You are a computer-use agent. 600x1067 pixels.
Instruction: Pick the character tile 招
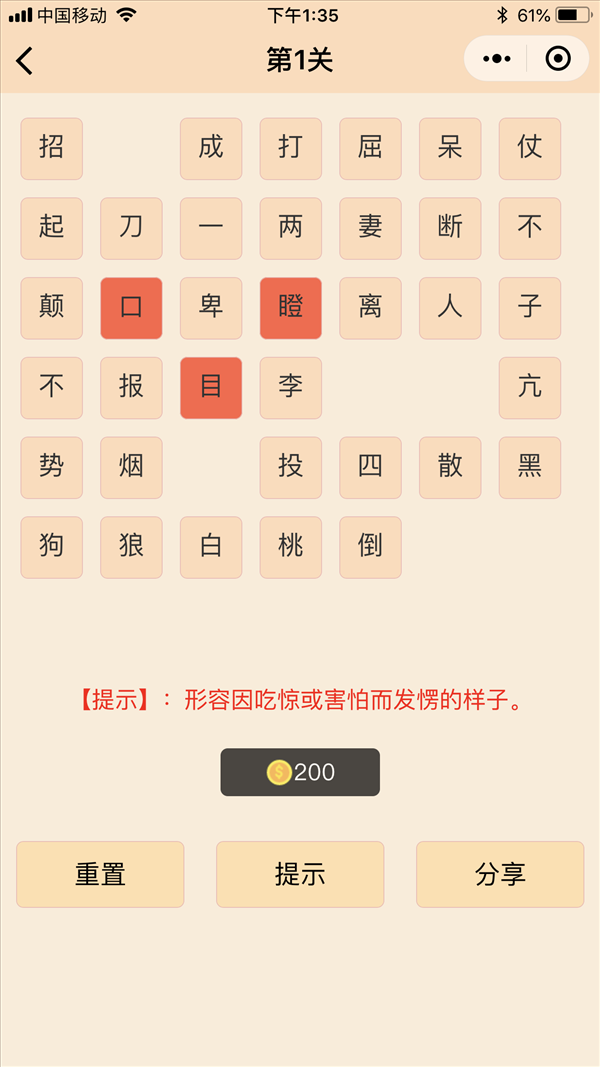click(x=51, y=148)
